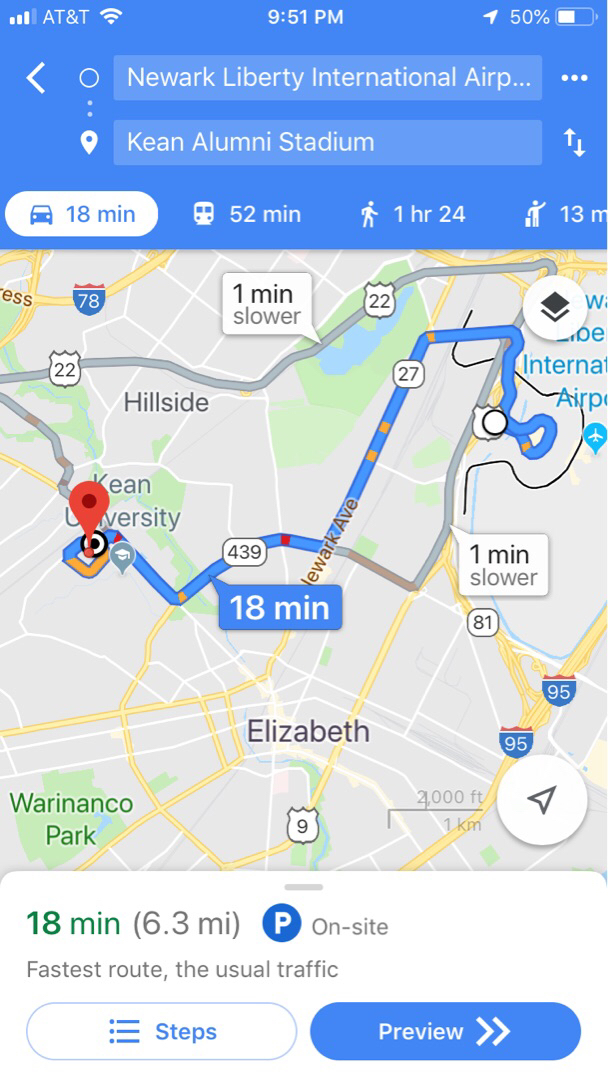Center map on my location
608x1080 pixels.
tap(542, 800)
